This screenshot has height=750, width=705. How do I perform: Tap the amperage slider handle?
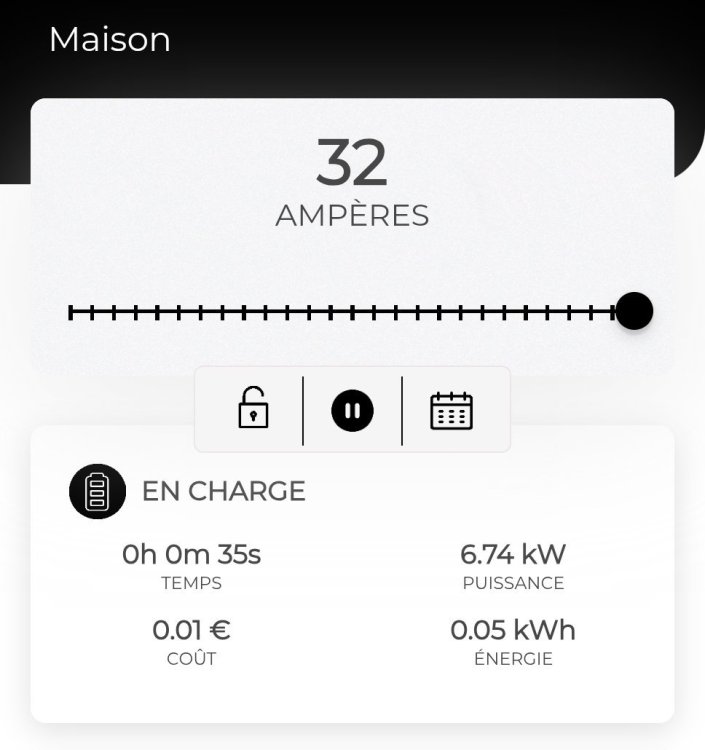coord(634,311)
